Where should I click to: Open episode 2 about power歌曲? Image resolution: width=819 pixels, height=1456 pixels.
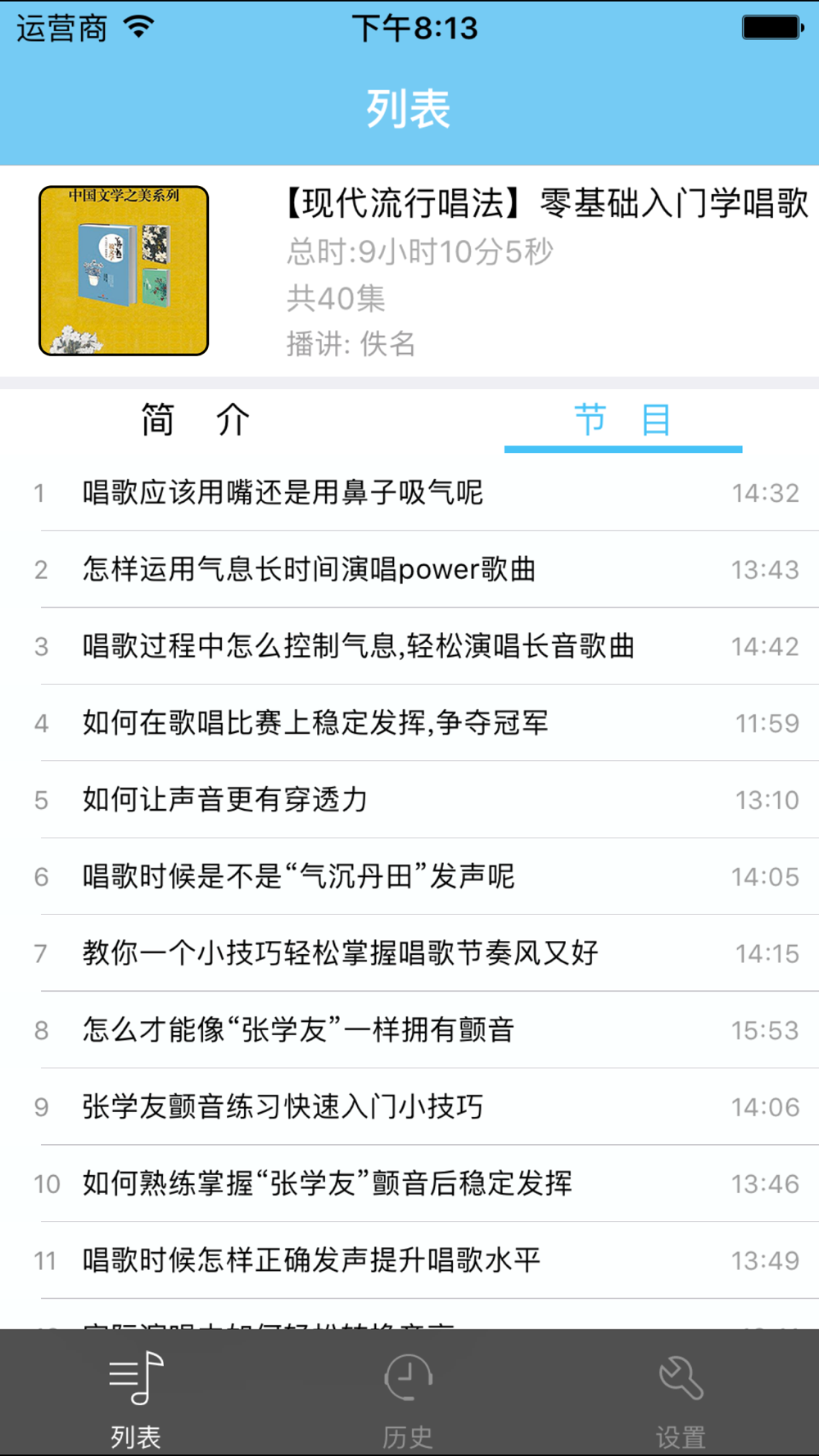point(409,570)
